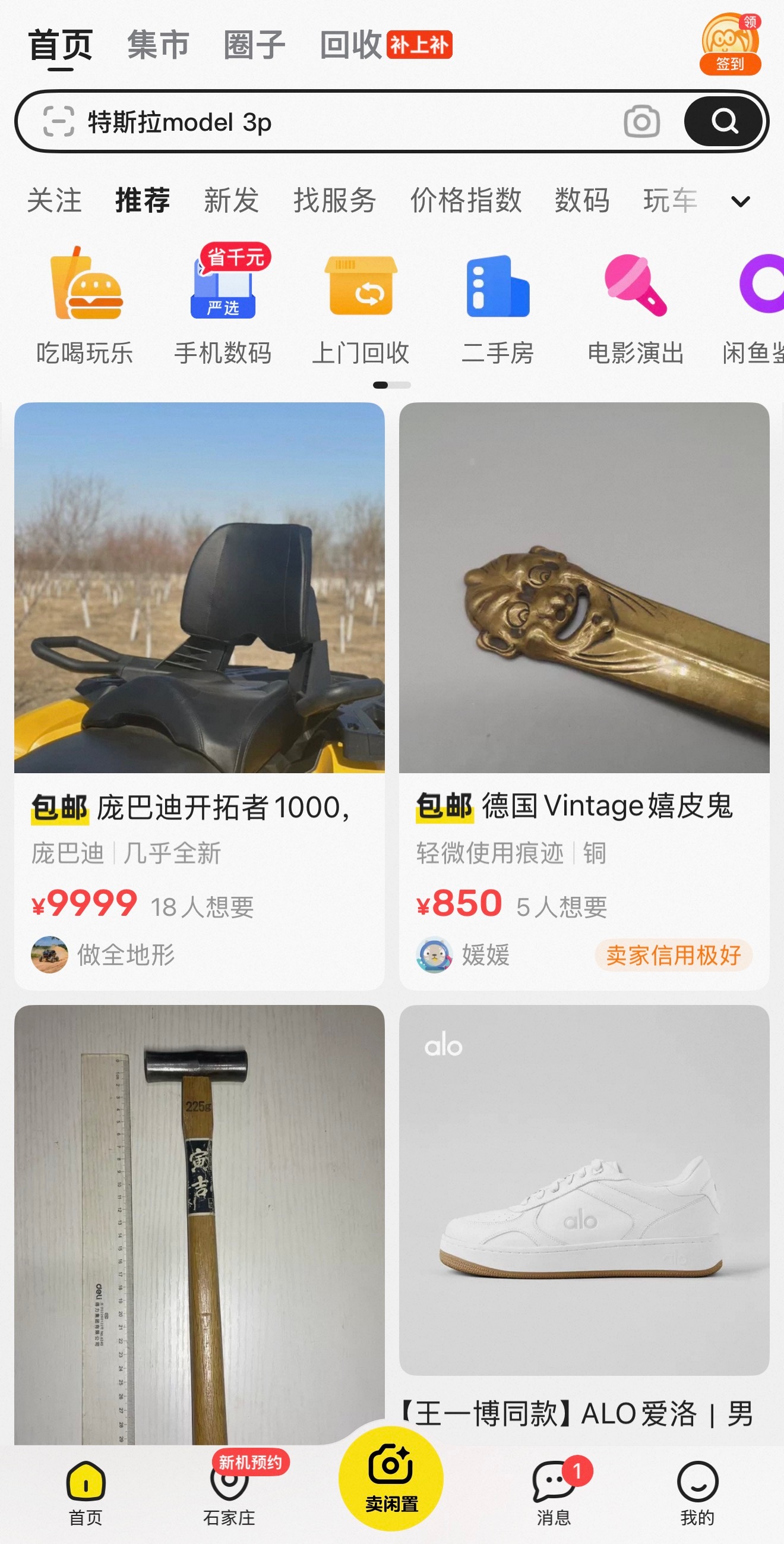
Task: Open the 上门回收 shortcut
Action: 361,305
